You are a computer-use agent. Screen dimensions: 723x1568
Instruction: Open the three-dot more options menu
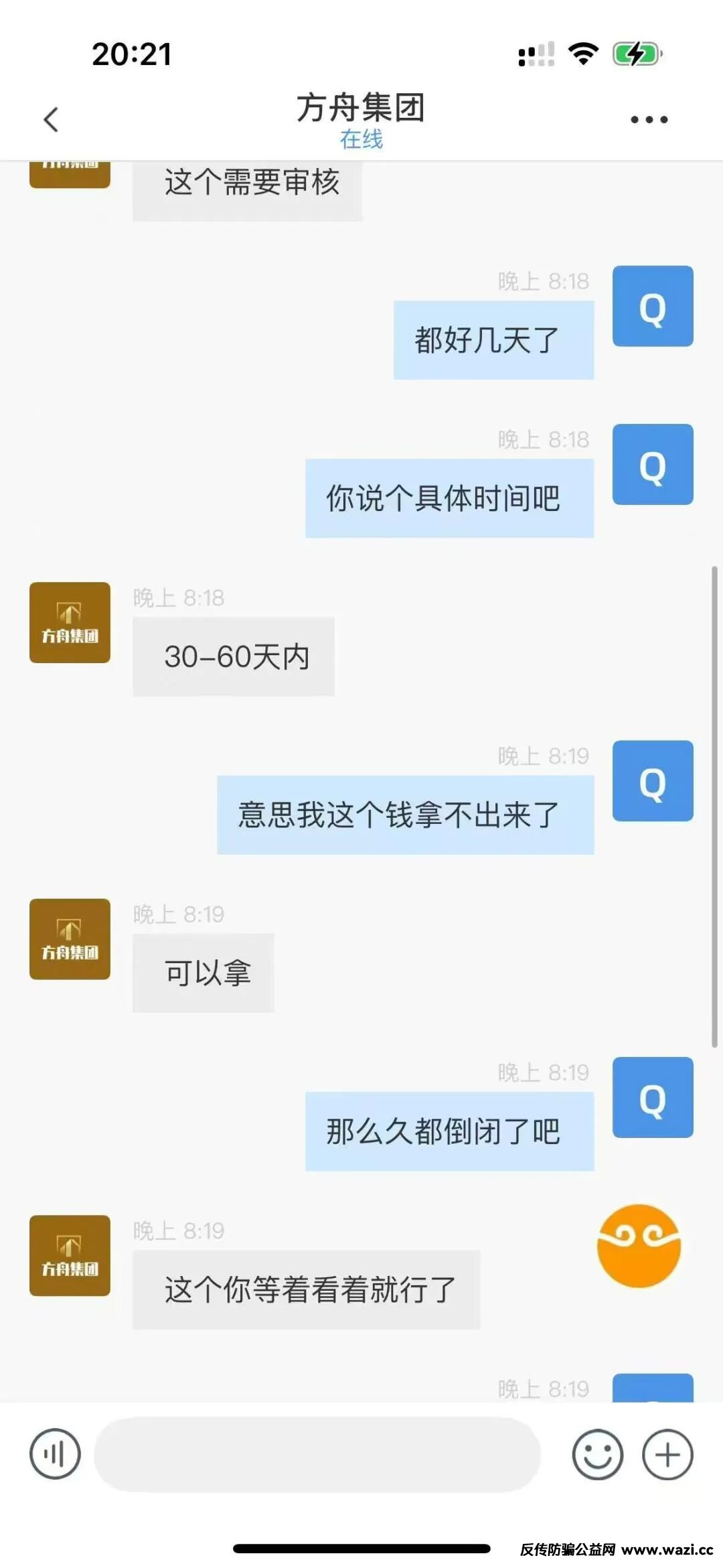click(x=649, y=120)
